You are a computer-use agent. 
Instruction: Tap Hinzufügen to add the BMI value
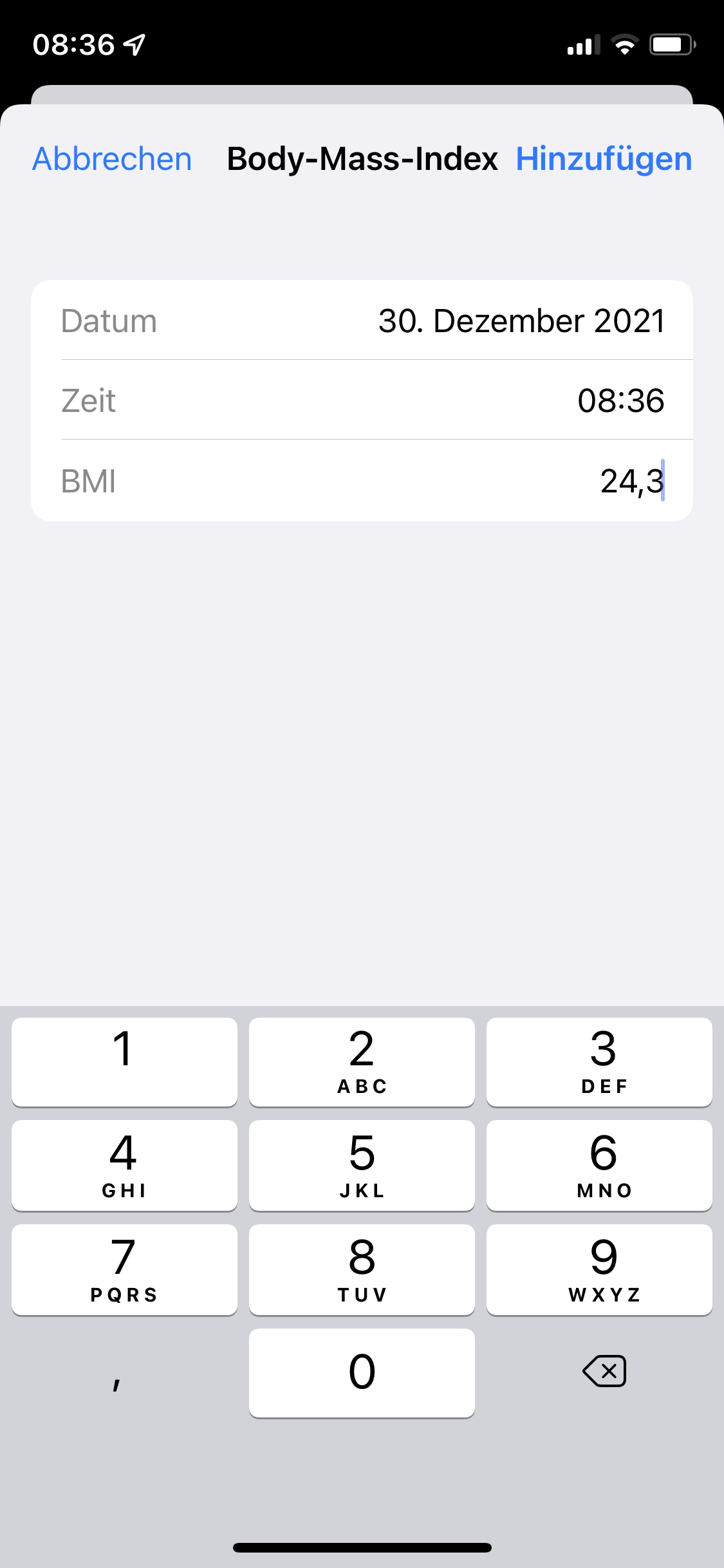pos(604,159)
